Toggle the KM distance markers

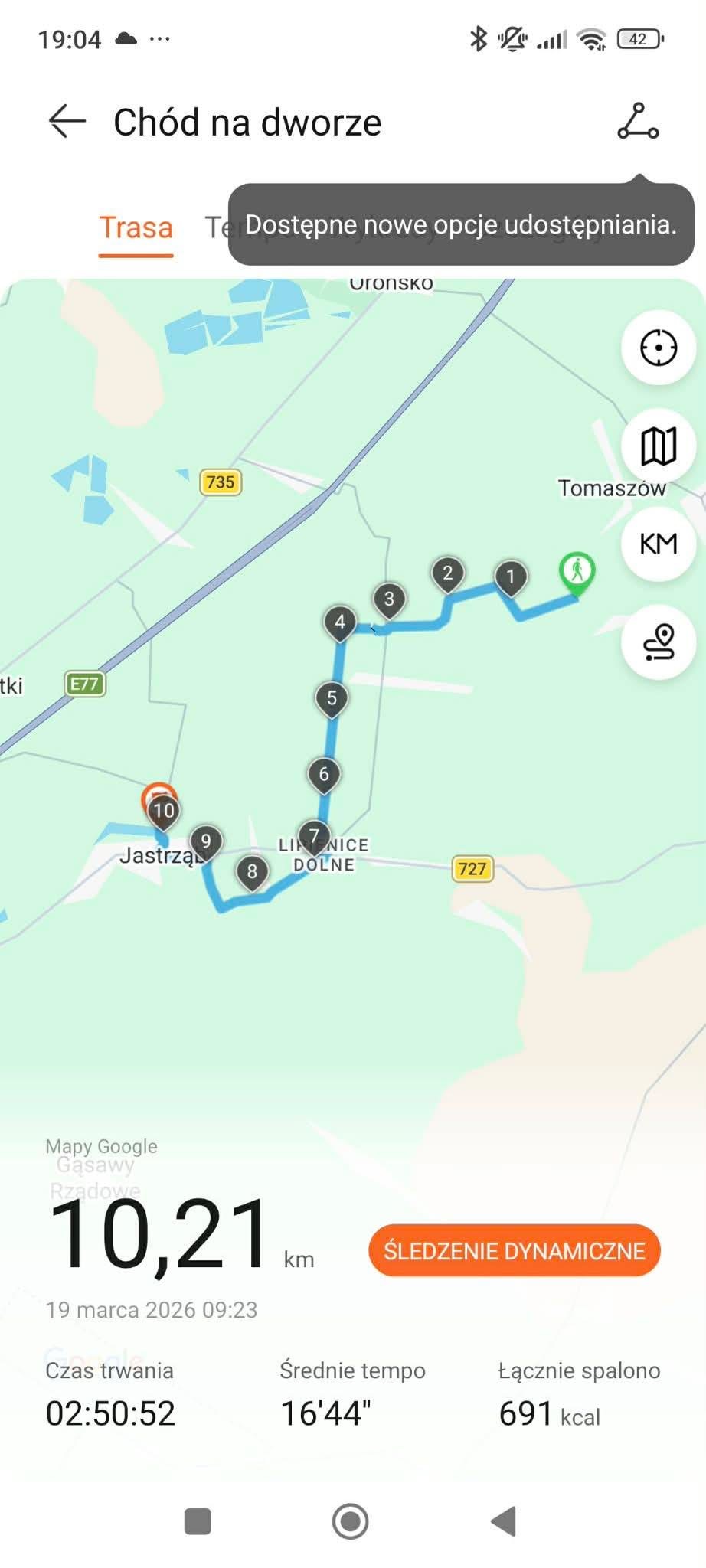click(658, 544)
